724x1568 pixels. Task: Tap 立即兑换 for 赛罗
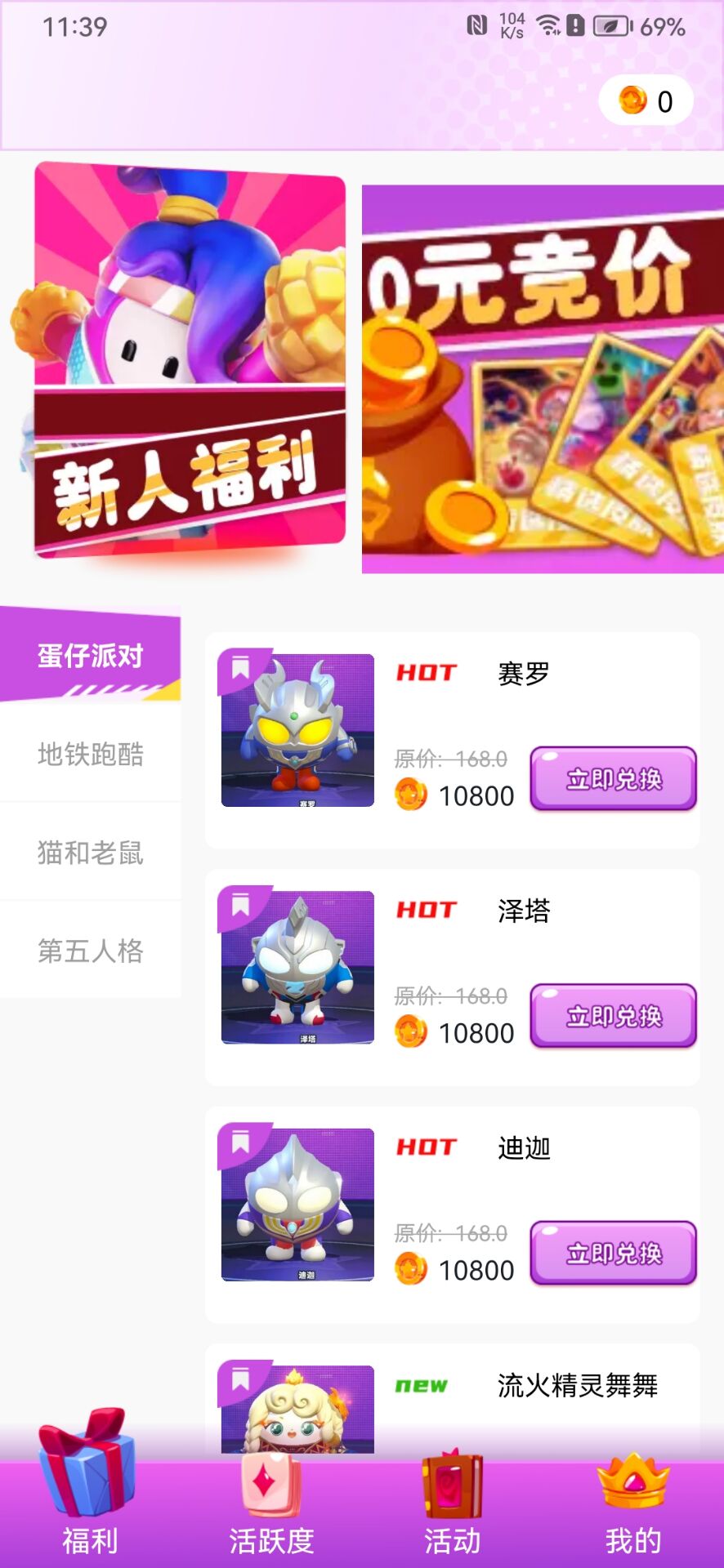[613, 779]
